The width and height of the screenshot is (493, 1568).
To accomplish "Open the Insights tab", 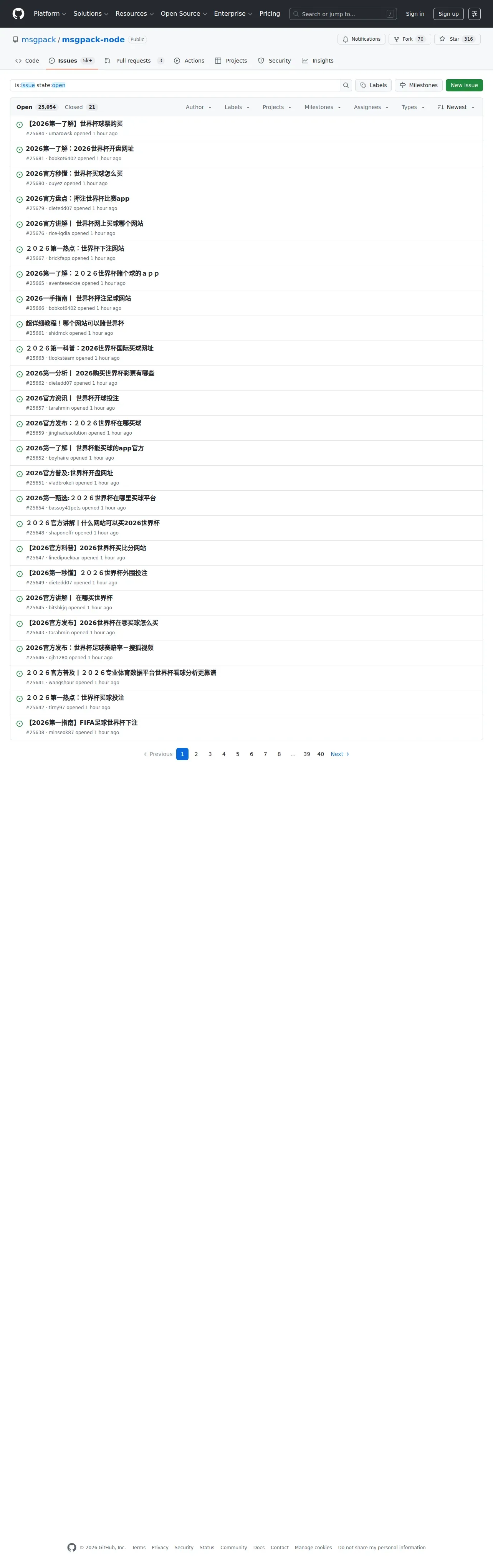I will tap(318, 61).
